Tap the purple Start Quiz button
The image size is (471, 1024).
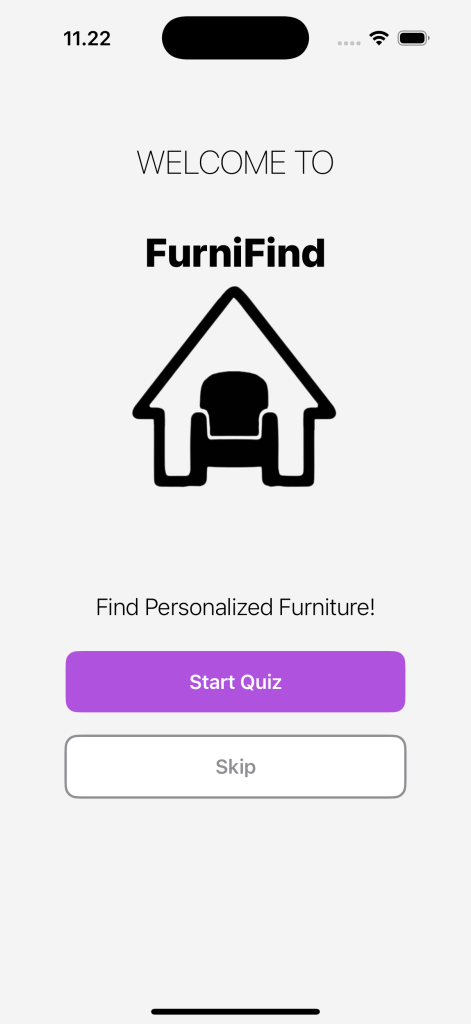(x=235, y=682)
